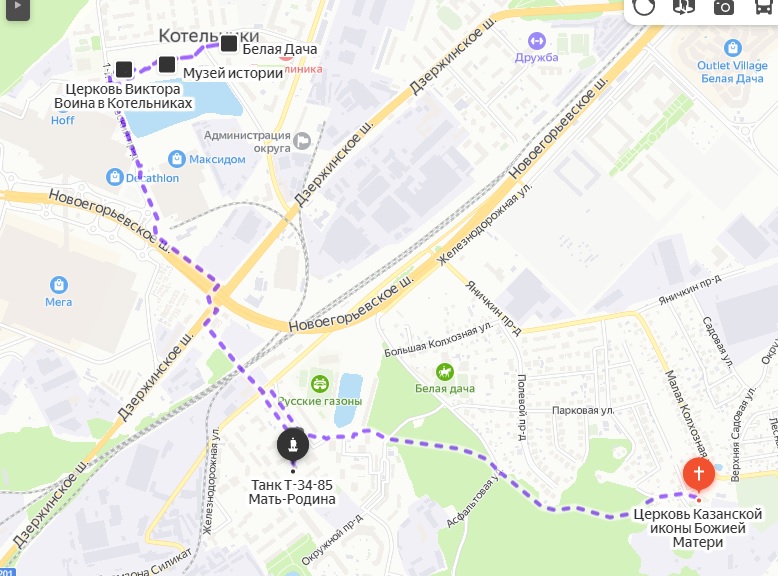Viewport: 778px width, 576px height.
Task: Select the Белая Дача route stop marker
Action: coord(229,44)
